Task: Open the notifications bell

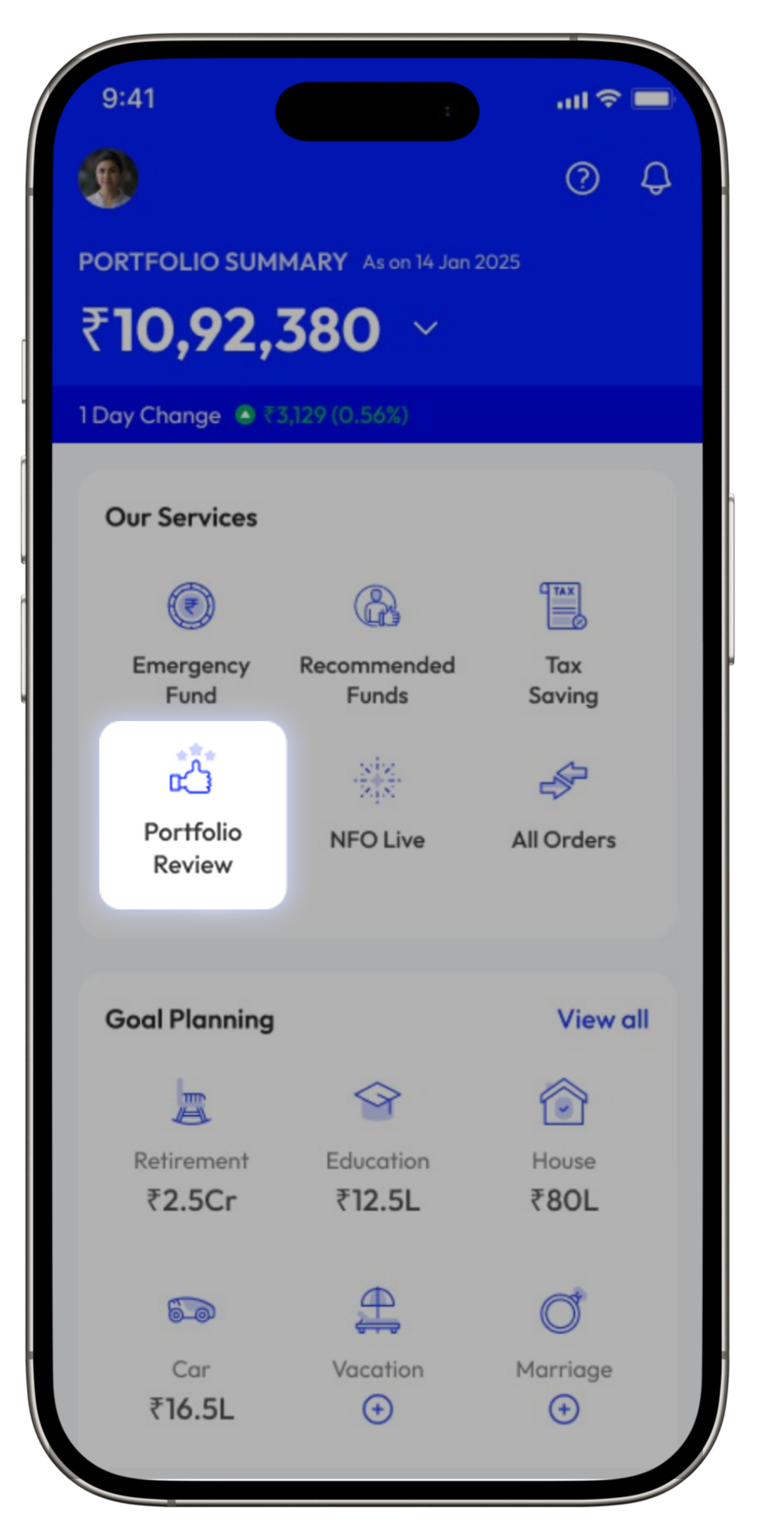Action: point(655,178)
